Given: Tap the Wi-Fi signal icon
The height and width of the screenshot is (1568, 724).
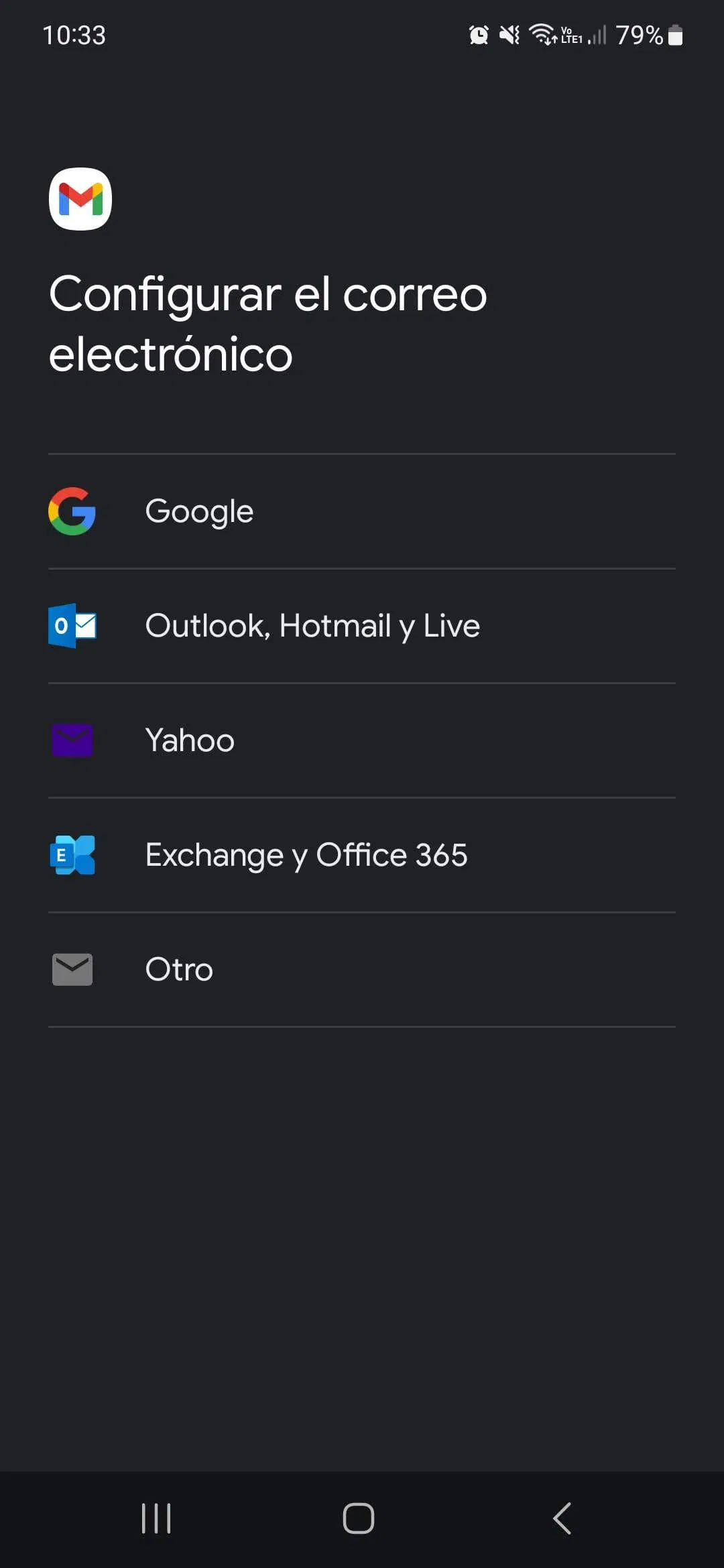Looking at the screenshot, I should [x=540, y=35].
